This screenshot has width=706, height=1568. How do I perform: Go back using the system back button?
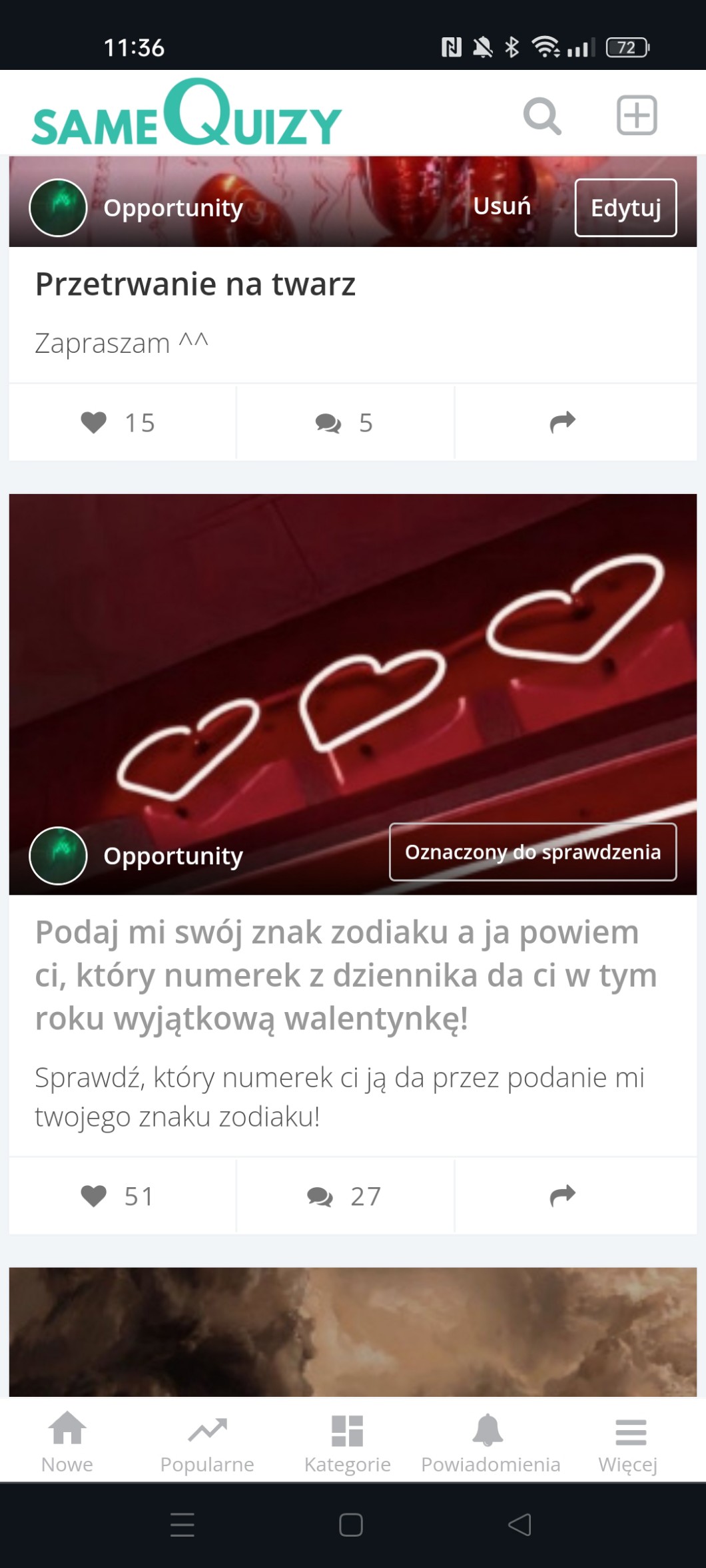(x=520, y=1525)
